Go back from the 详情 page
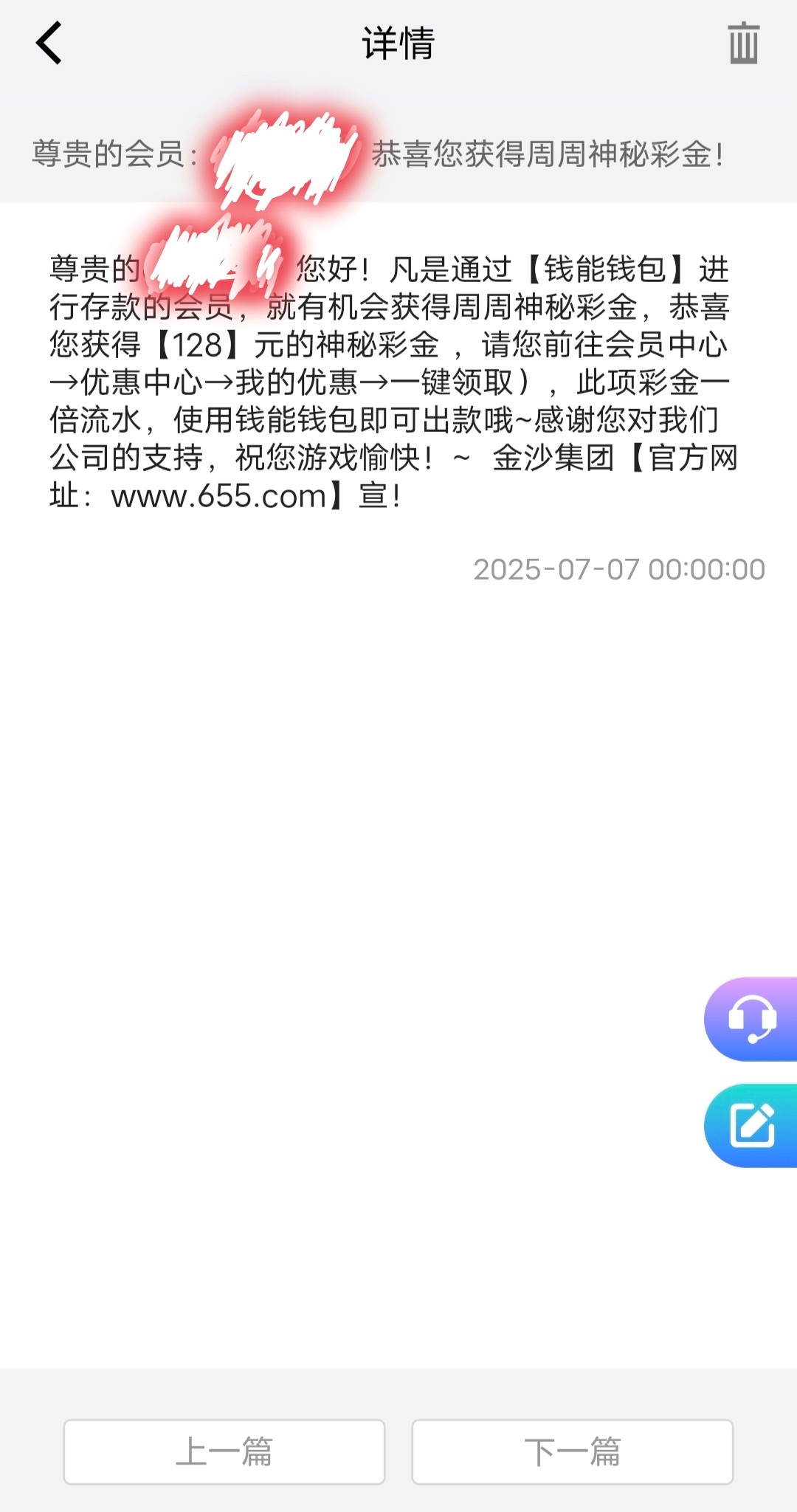This screenshot has height=1512, width=797. click(49, 43)
